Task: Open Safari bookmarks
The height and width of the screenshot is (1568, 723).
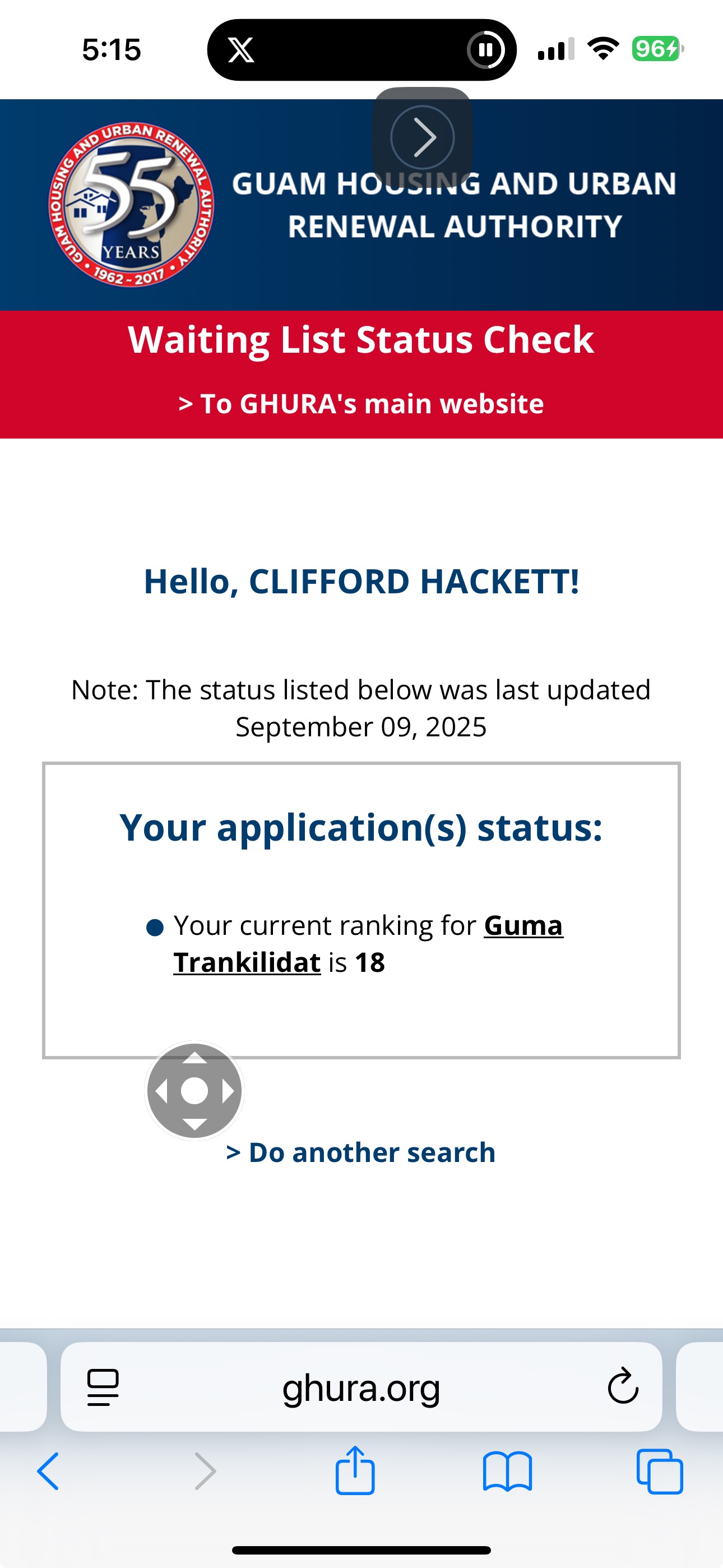Action: (507, 1471)
